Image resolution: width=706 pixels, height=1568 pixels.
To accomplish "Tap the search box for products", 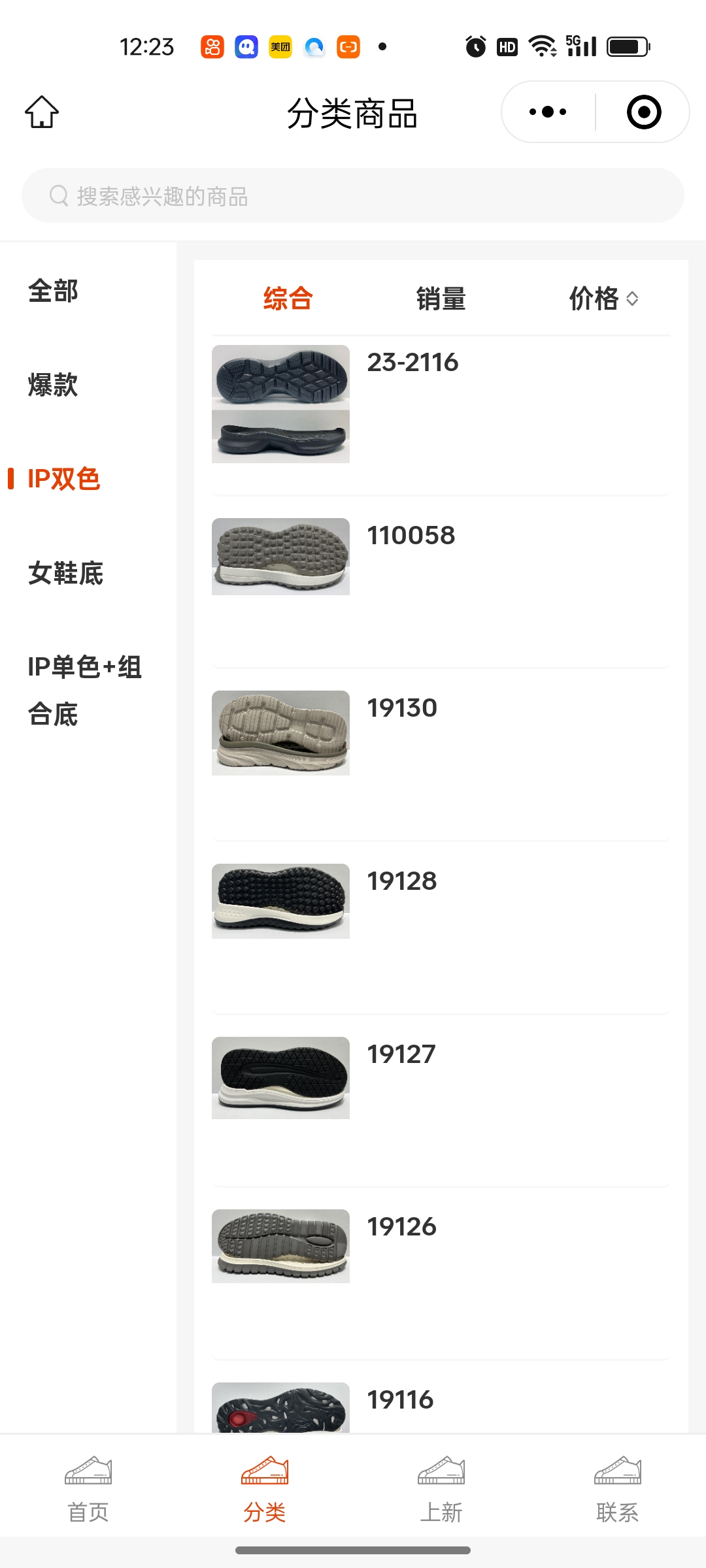I will point(353,196).
